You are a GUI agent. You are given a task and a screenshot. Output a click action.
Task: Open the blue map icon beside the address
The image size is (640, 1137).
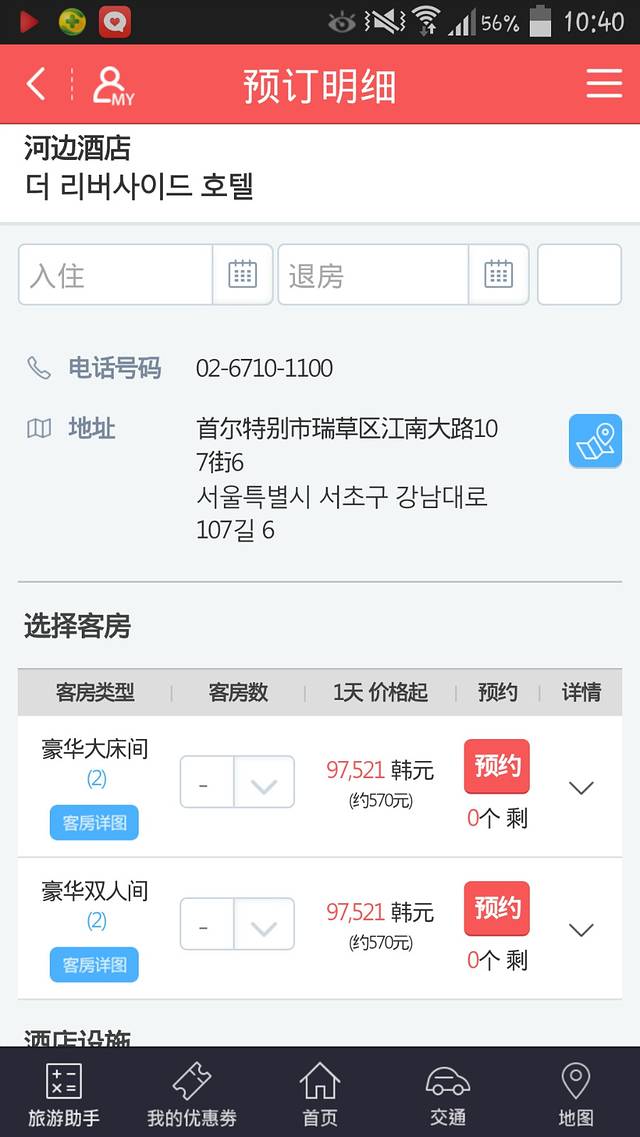coord(595,441)
